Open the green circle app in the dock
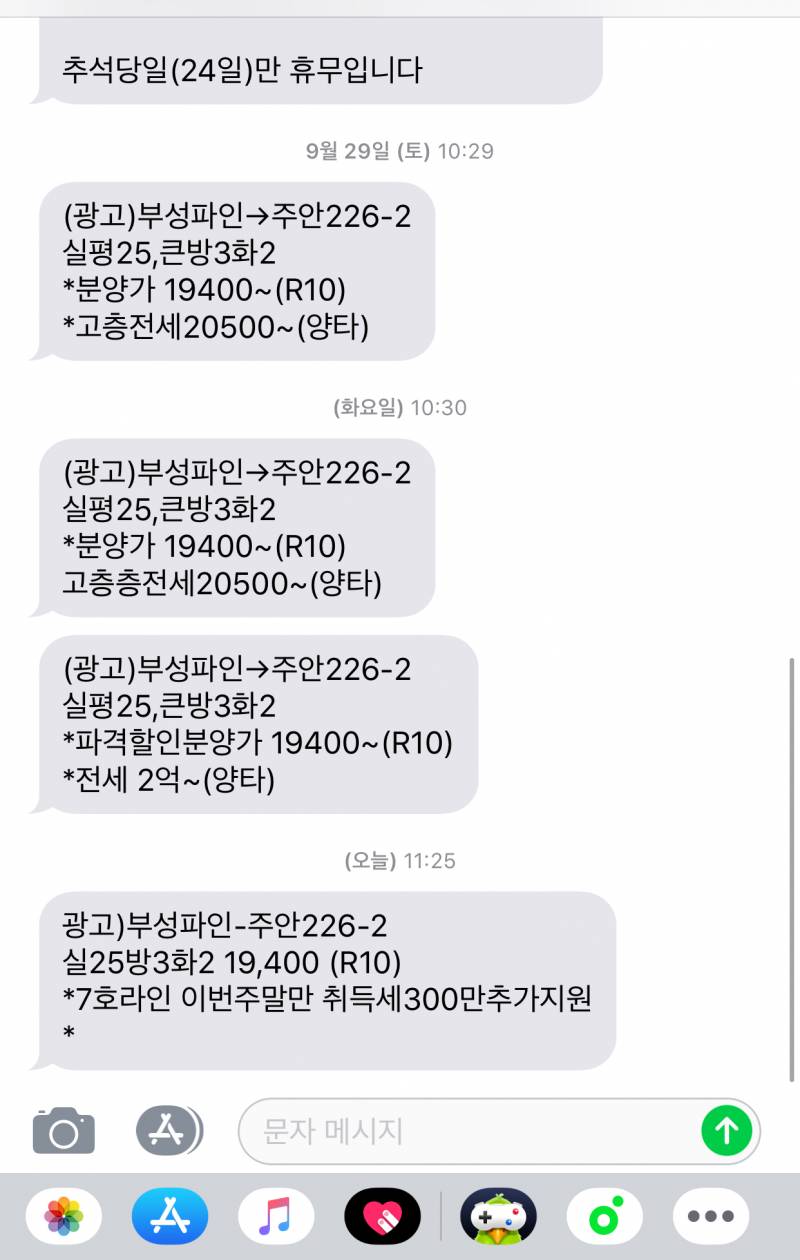 click(605, 1216)
